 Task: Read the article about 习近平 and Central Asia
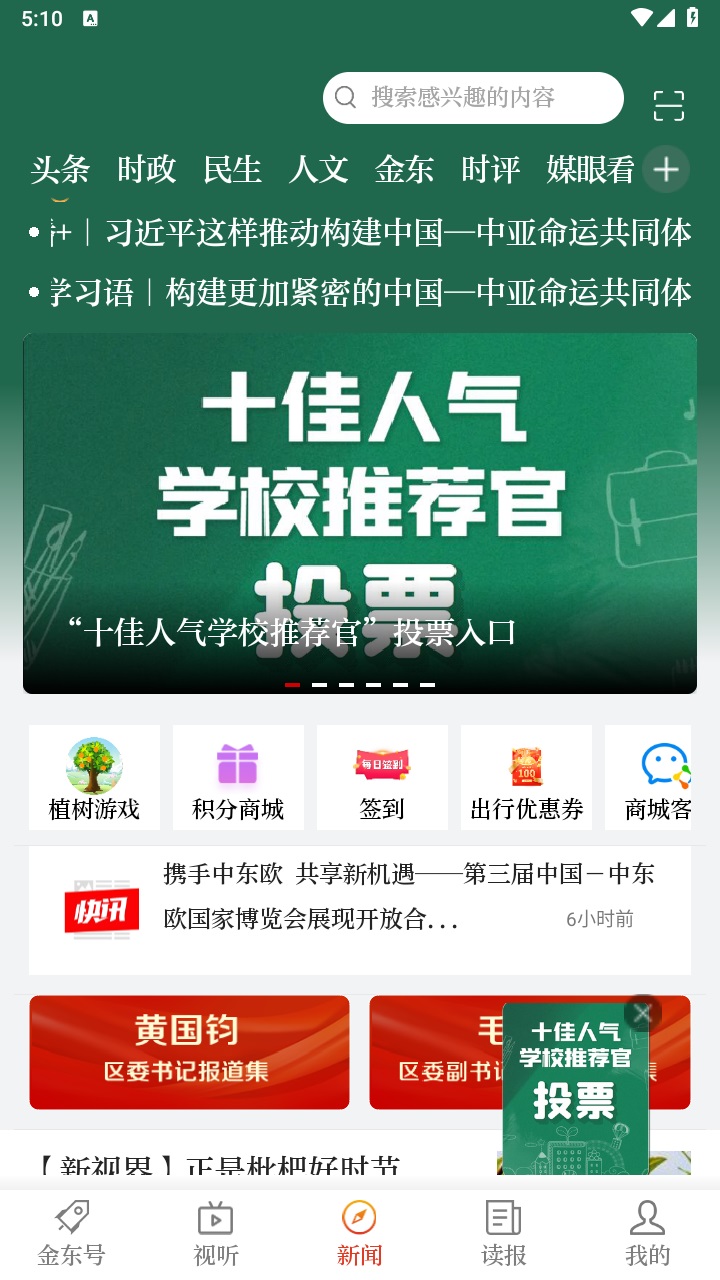pos(370,232)
